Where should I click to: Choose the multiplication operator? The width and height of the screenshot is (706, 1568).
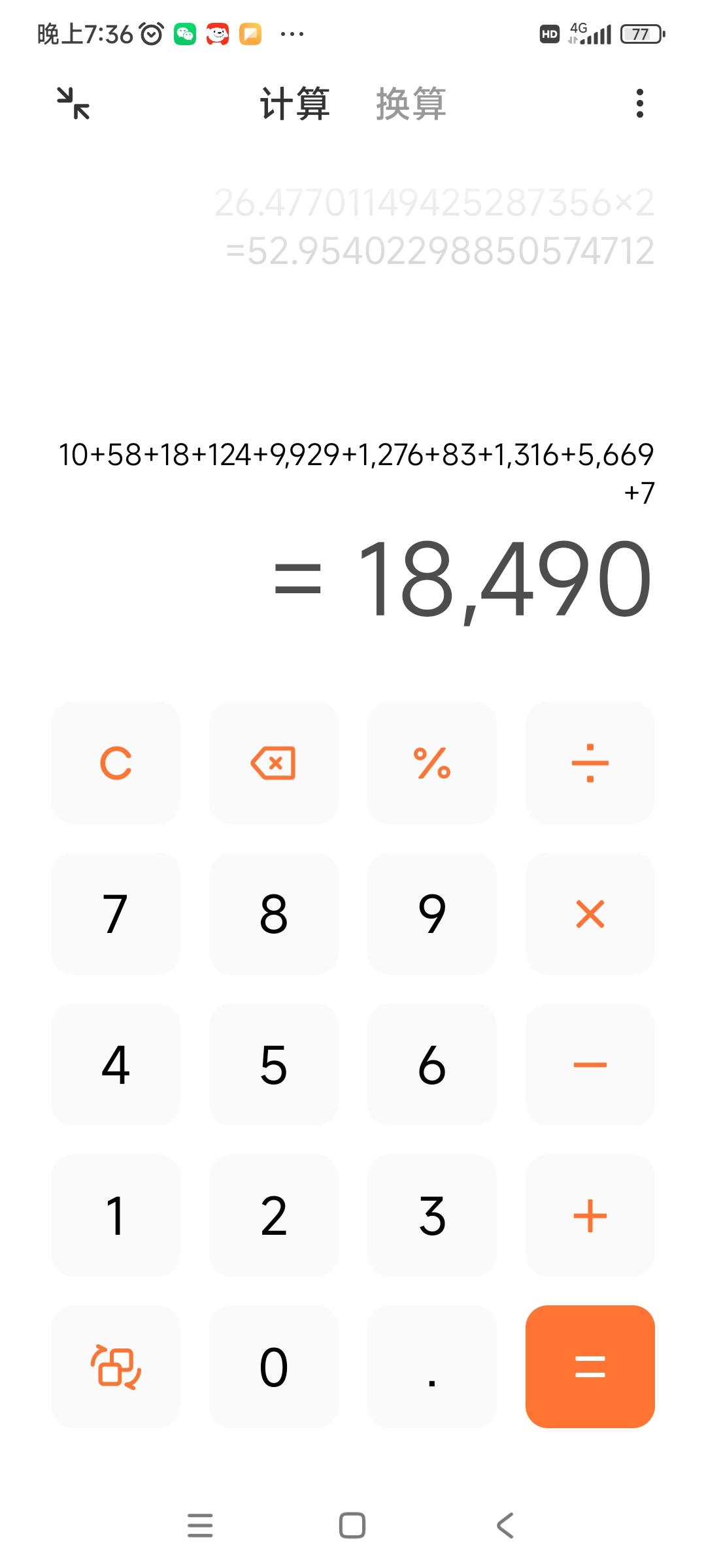pyautogui.click(x=590, y=913)
